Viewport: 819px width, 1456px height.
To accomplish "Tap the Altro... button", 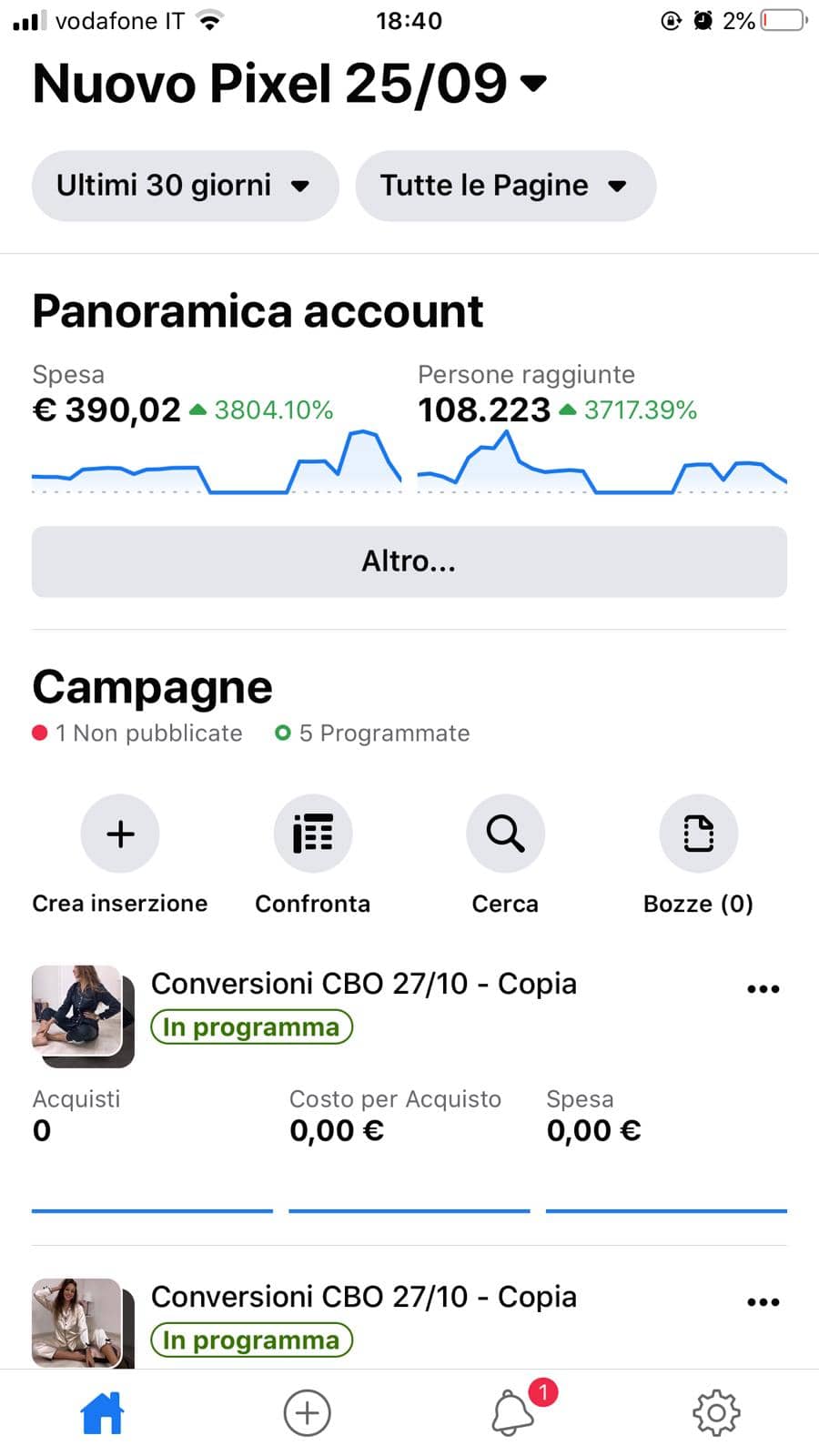I will (409, 561).
